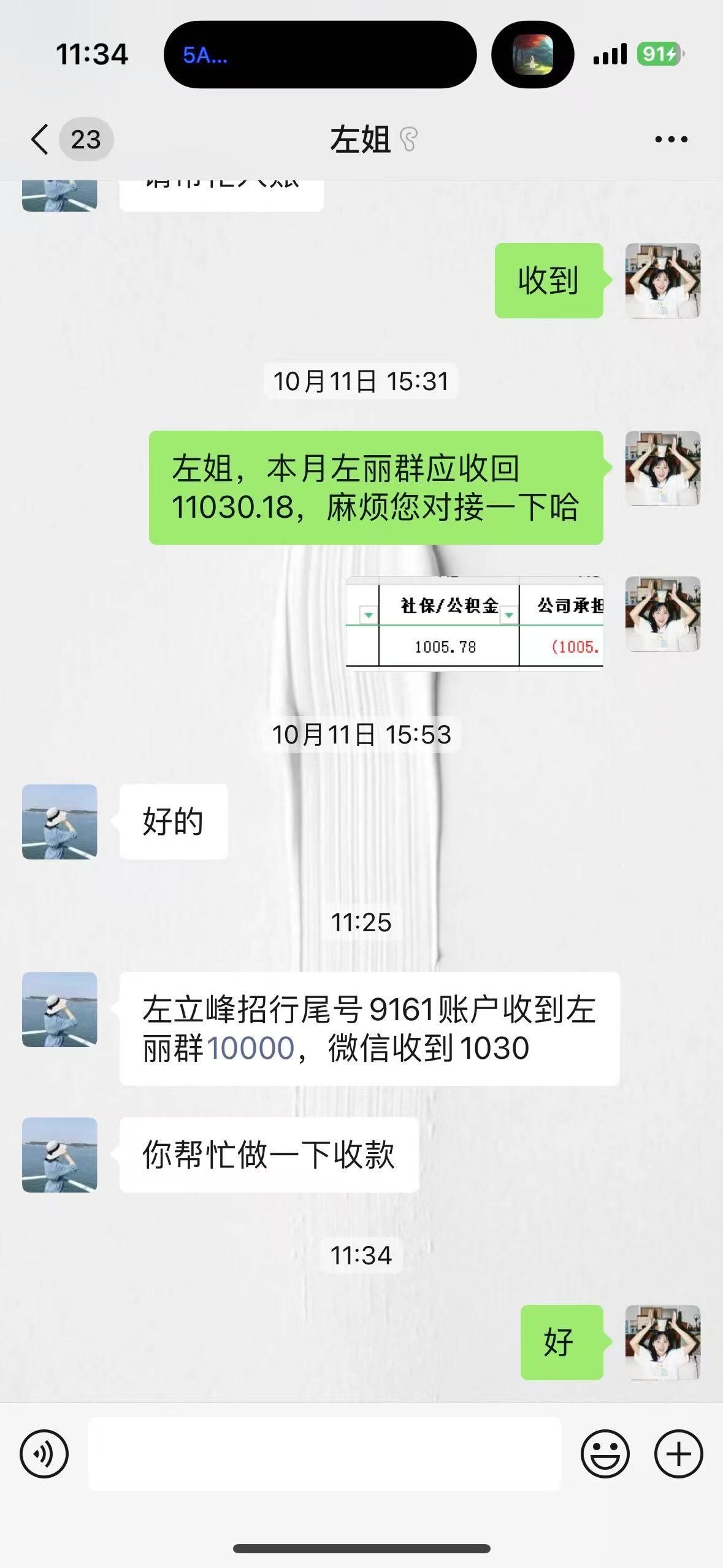Open my avatar beside the 收到 message
Image resolution: width=723 pixels, height=1568 pixels.
(662, 280)
